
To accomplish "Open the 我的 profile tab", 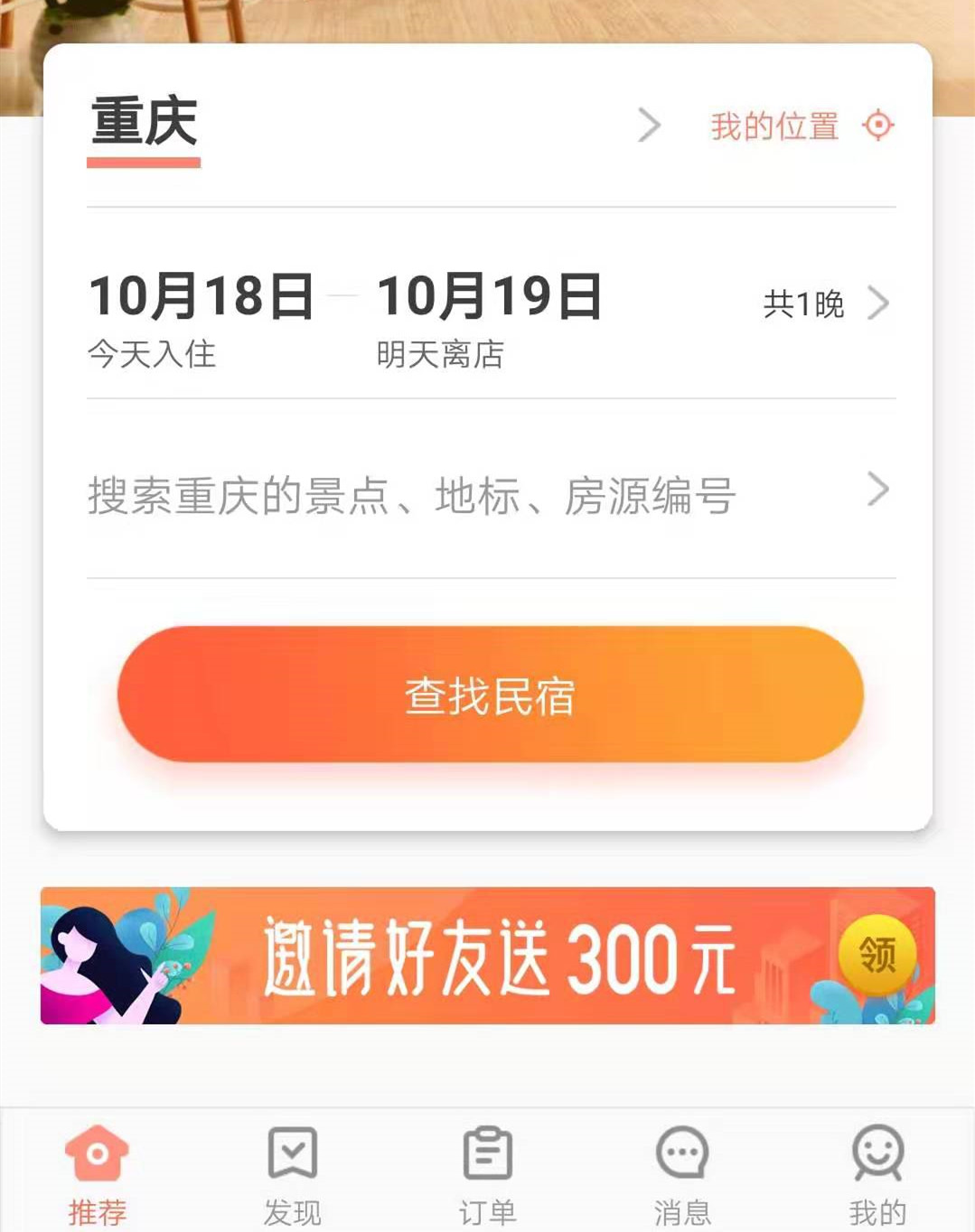I will (877, 1174).
